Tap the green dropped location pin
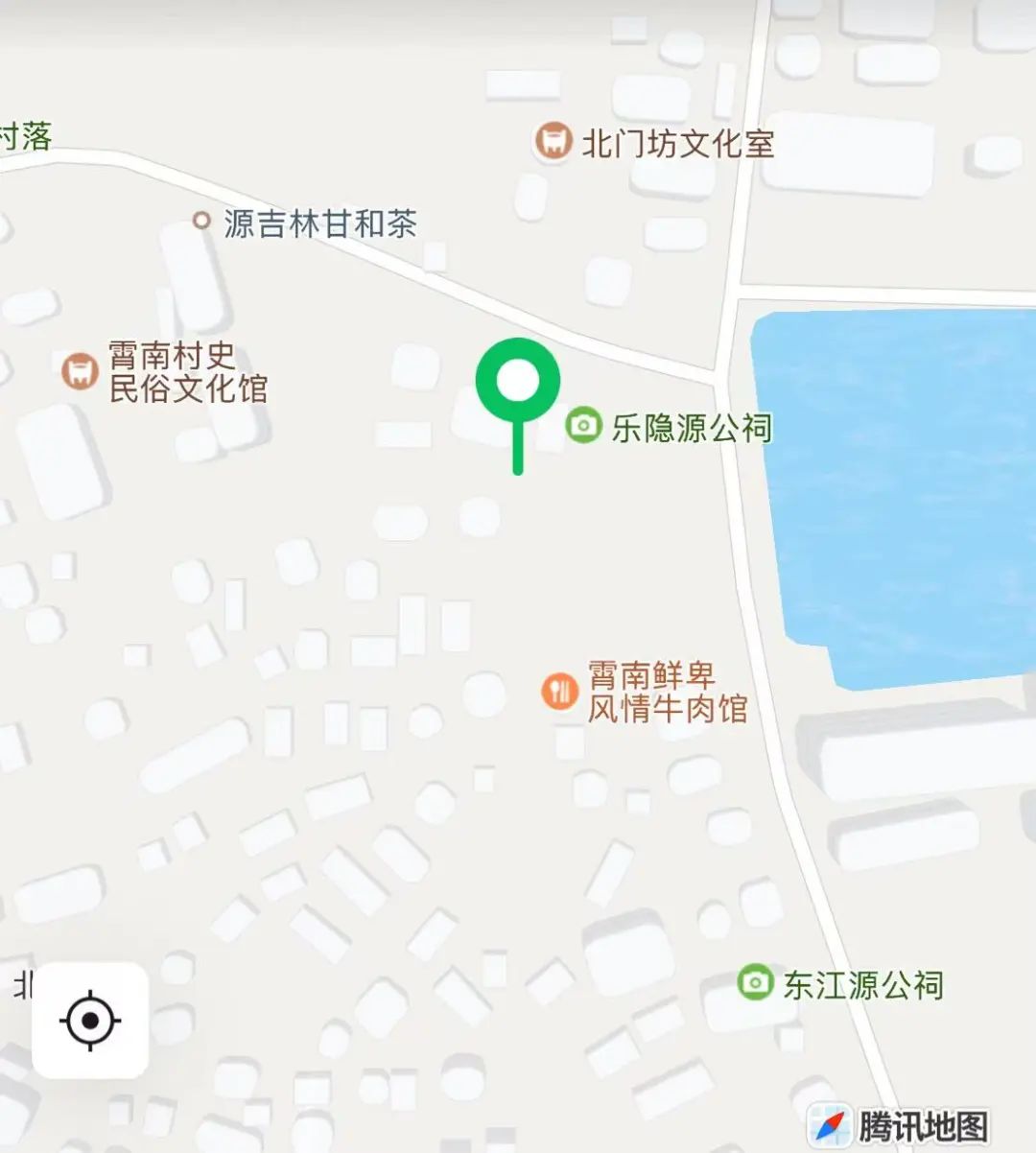1036x1153 pixels. (x=518, y=381)
